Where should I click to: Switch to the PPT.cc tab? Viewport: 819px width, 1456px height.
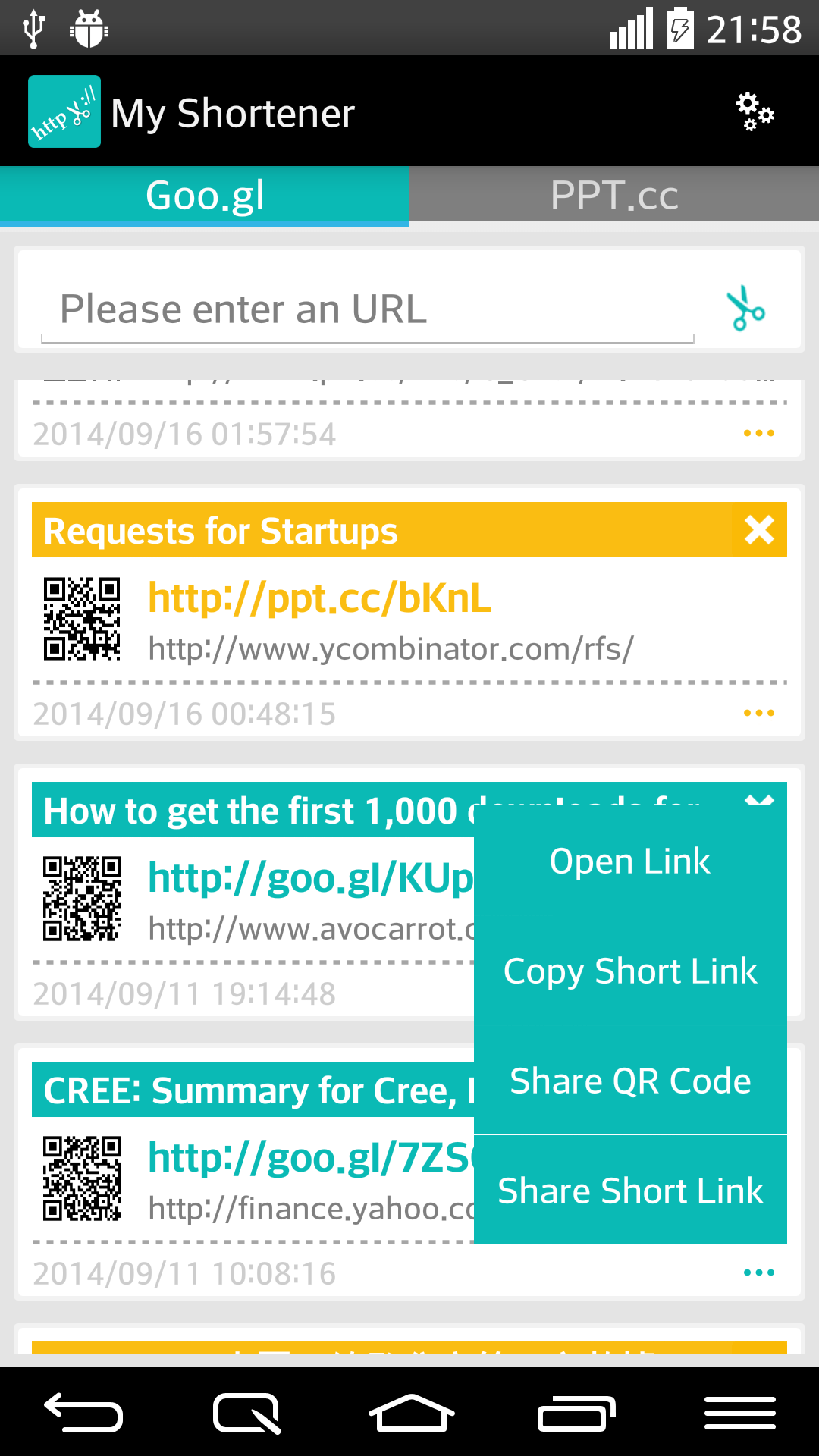pos(614,196)
